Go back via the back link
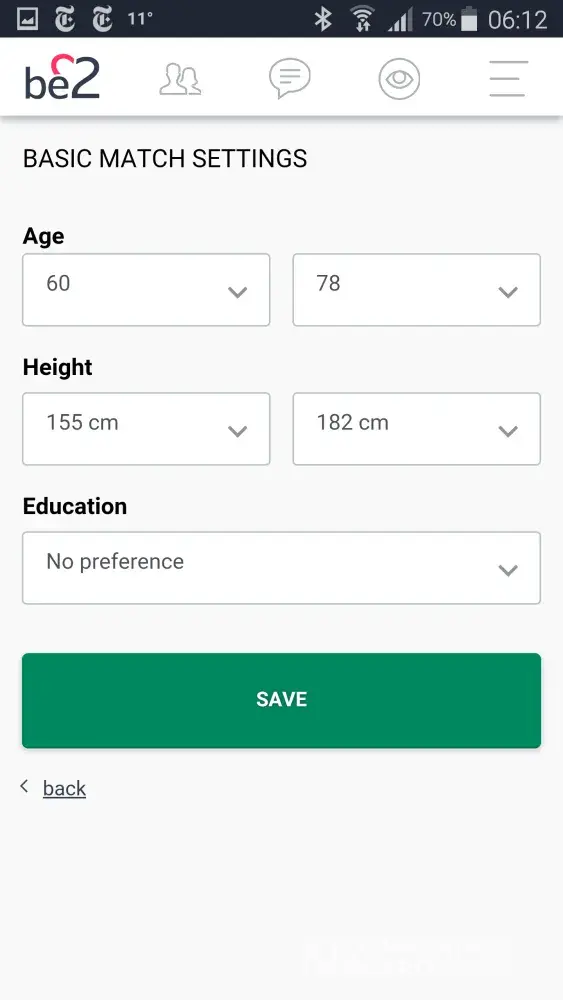 (64, 788)
